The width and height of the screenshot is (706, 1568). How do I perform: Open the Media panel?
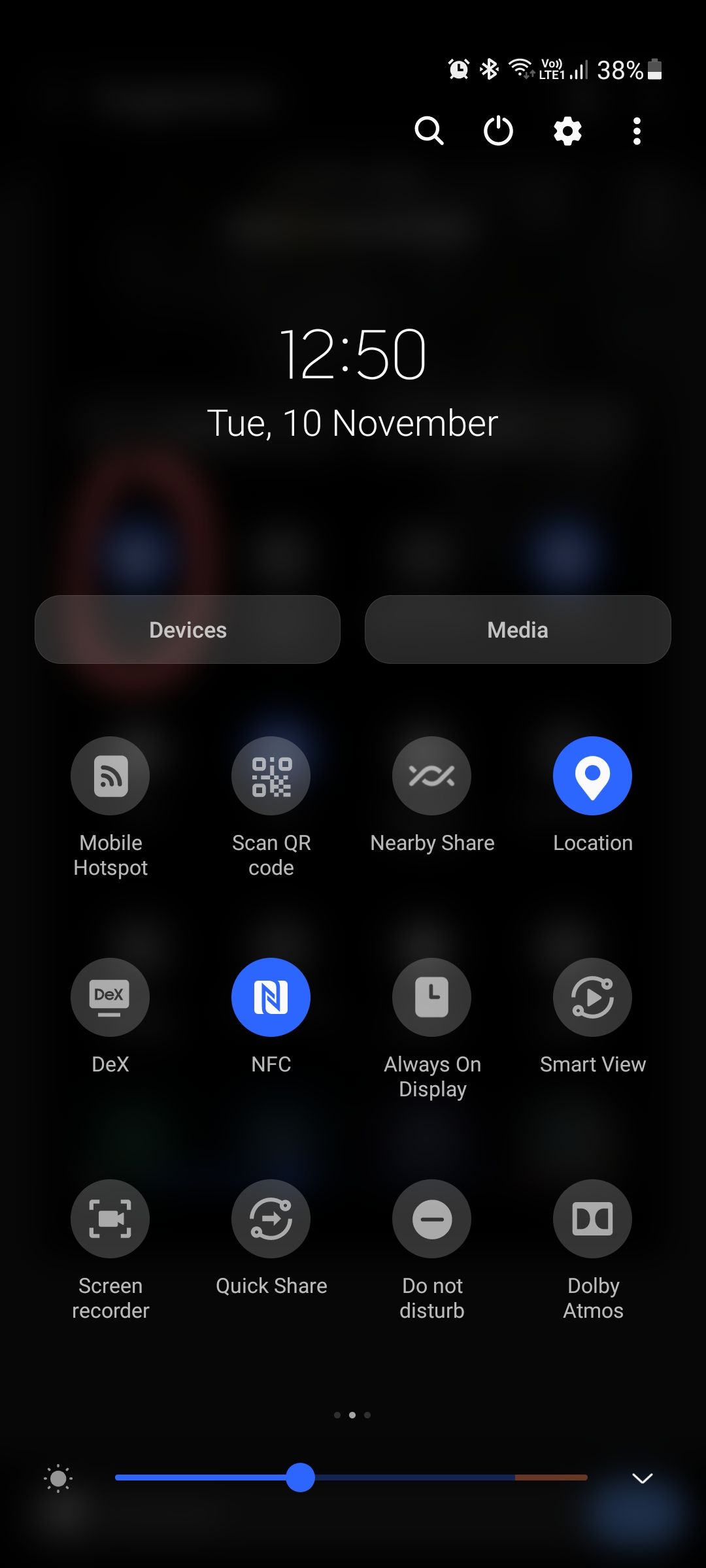518,630
